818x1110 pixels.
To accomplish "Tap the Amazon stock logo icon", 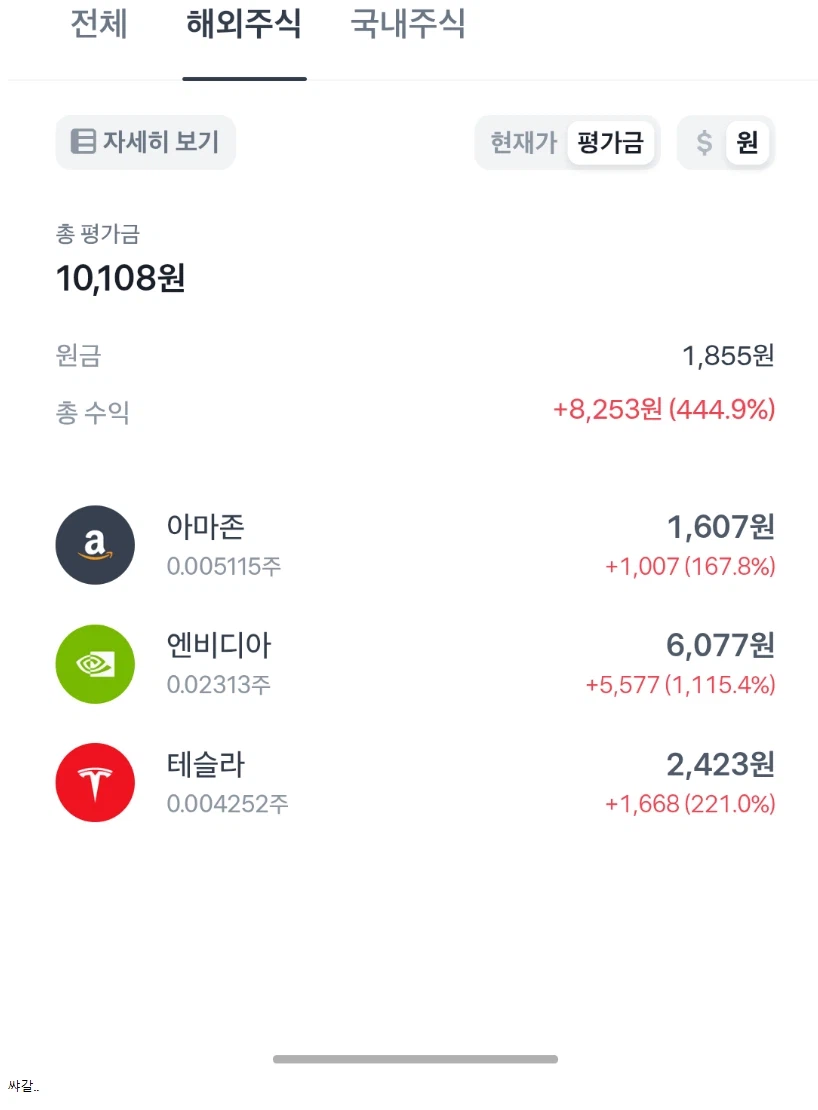I will coord(95,545).
